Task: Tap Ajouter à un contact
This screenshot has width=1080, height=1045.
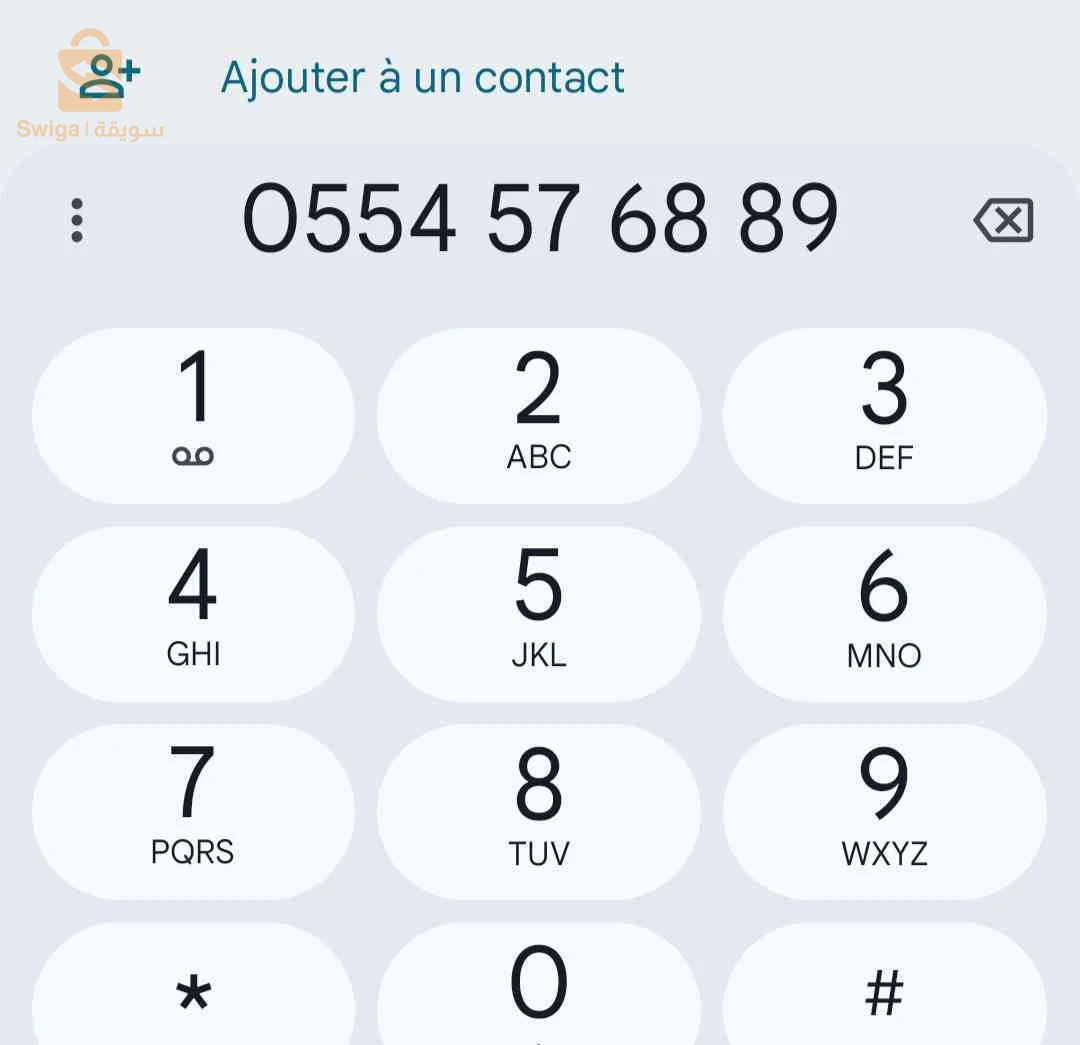Action: (x=422, y=78)
